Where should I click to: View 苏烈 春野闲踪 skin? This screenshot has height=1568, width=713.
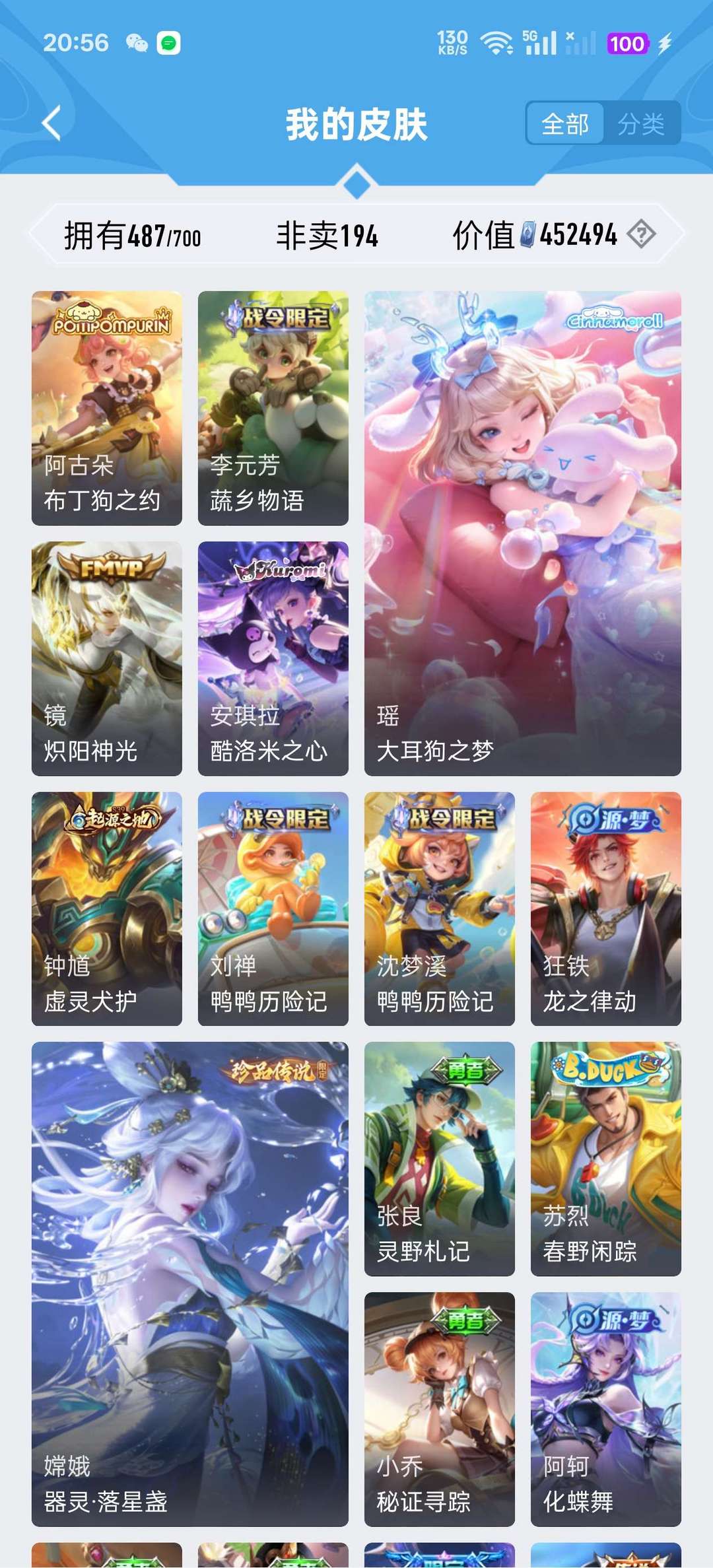606,1159
